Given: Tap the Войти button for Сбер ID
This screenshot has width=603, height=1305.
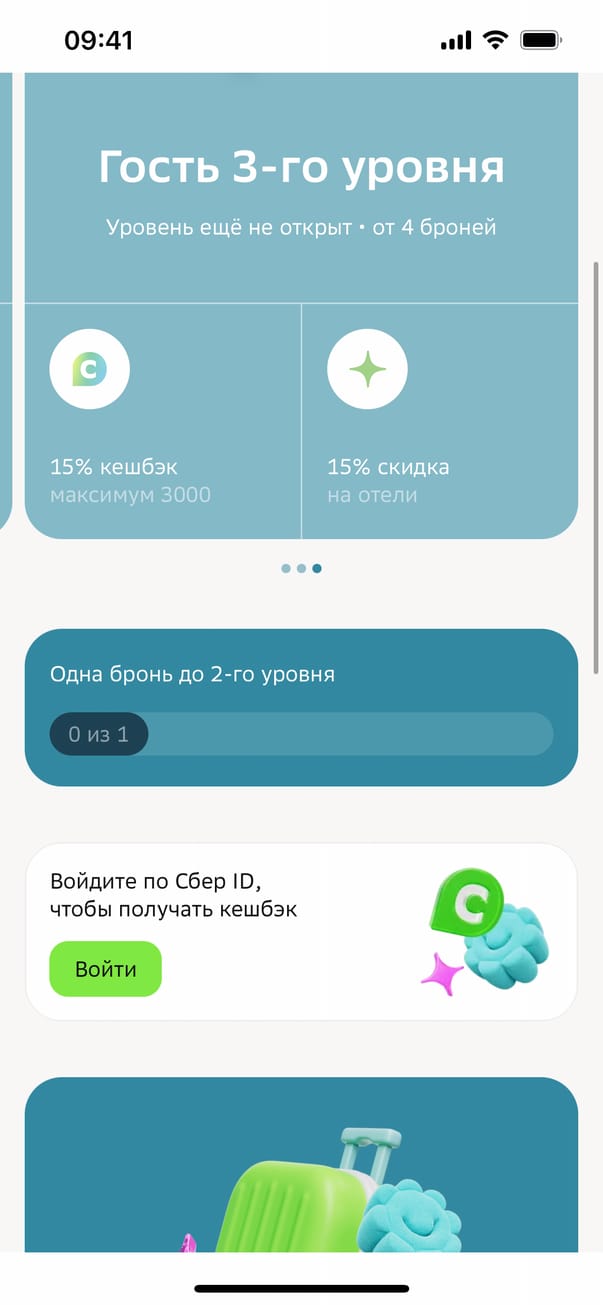Looking at the screenshot, I should pyautogui.click(x=105, y=969).
